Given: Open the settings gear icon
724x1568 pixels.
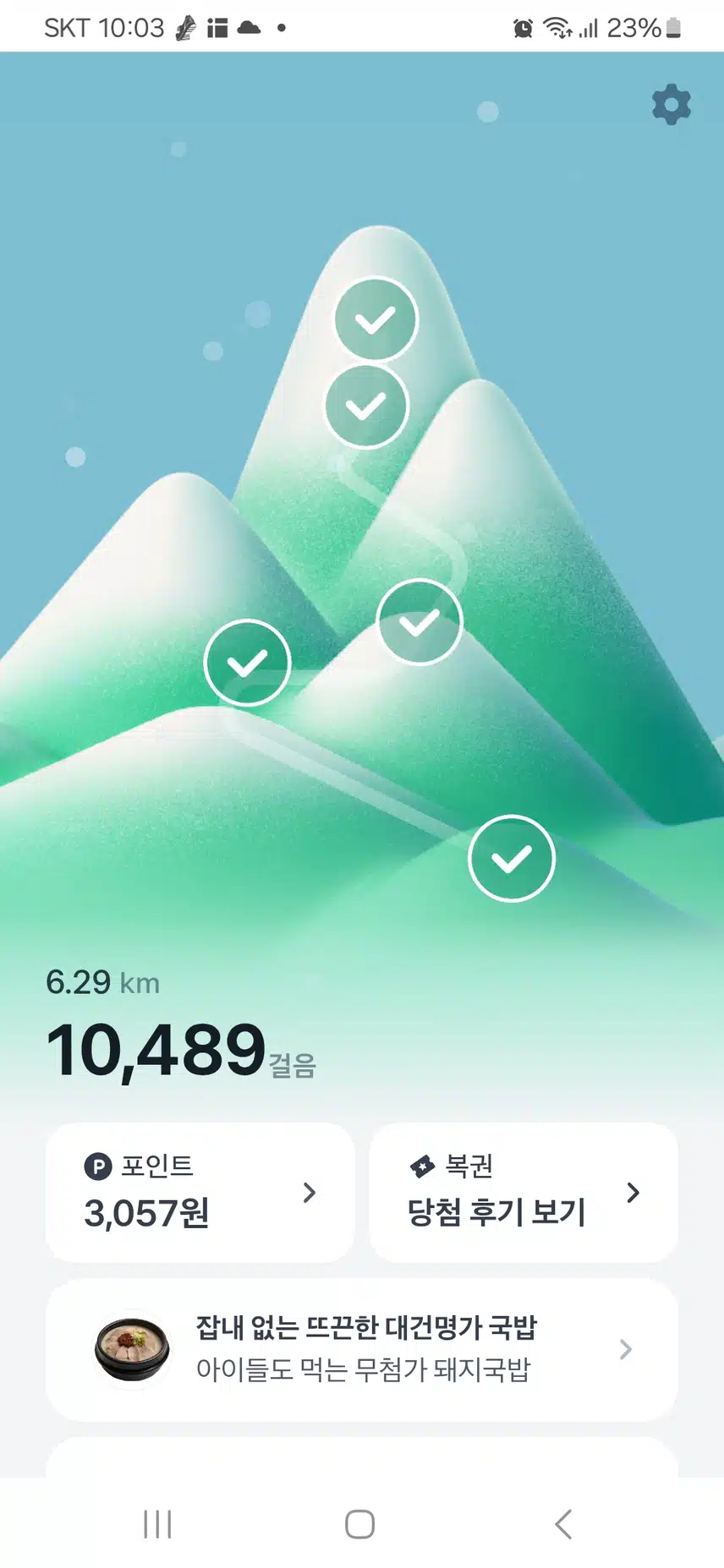Looking at the screenshot, I should [x=671, y=105].
